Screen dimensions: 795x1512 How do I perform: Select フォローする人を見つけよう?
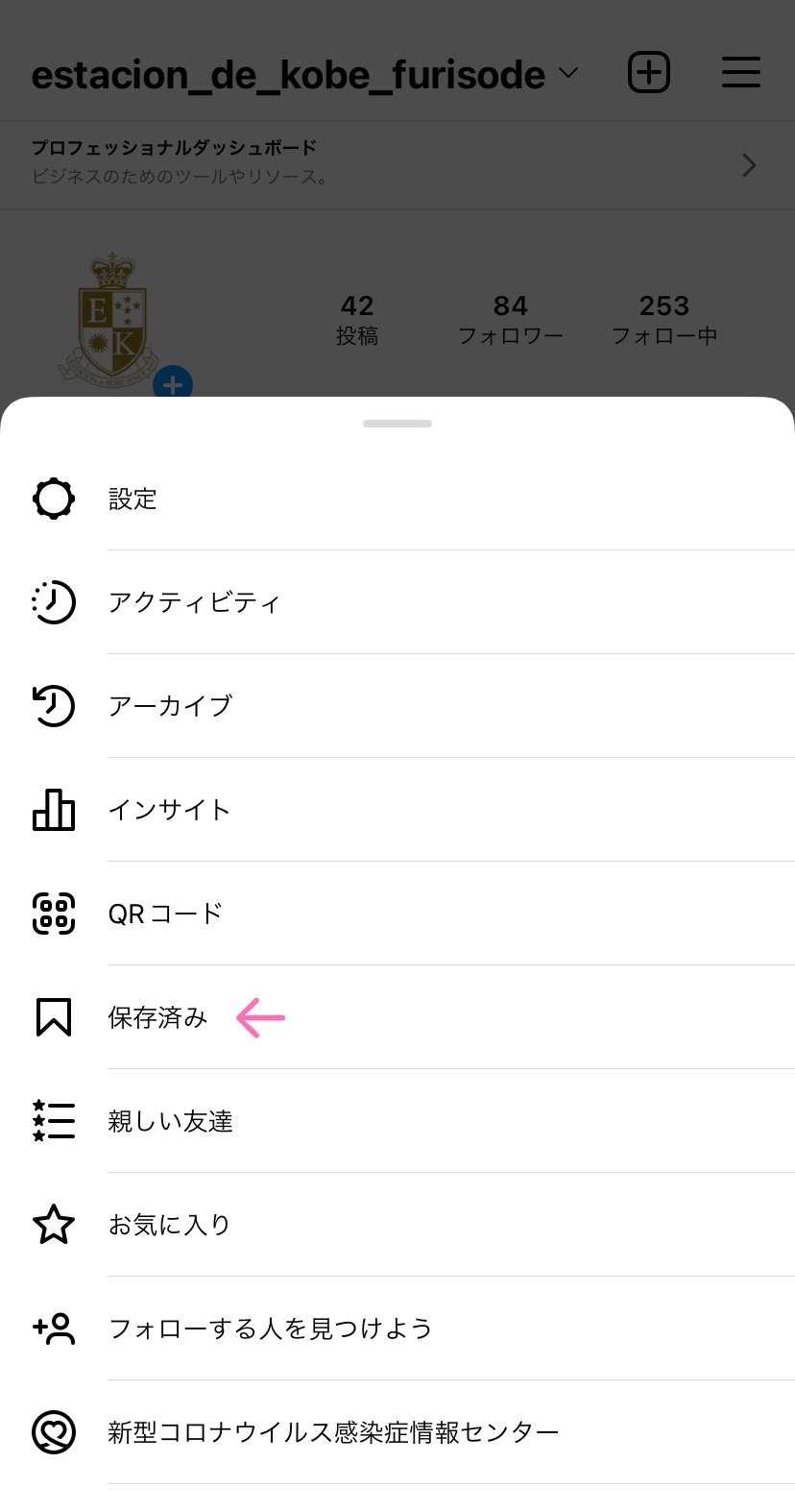pos(397,1329)
